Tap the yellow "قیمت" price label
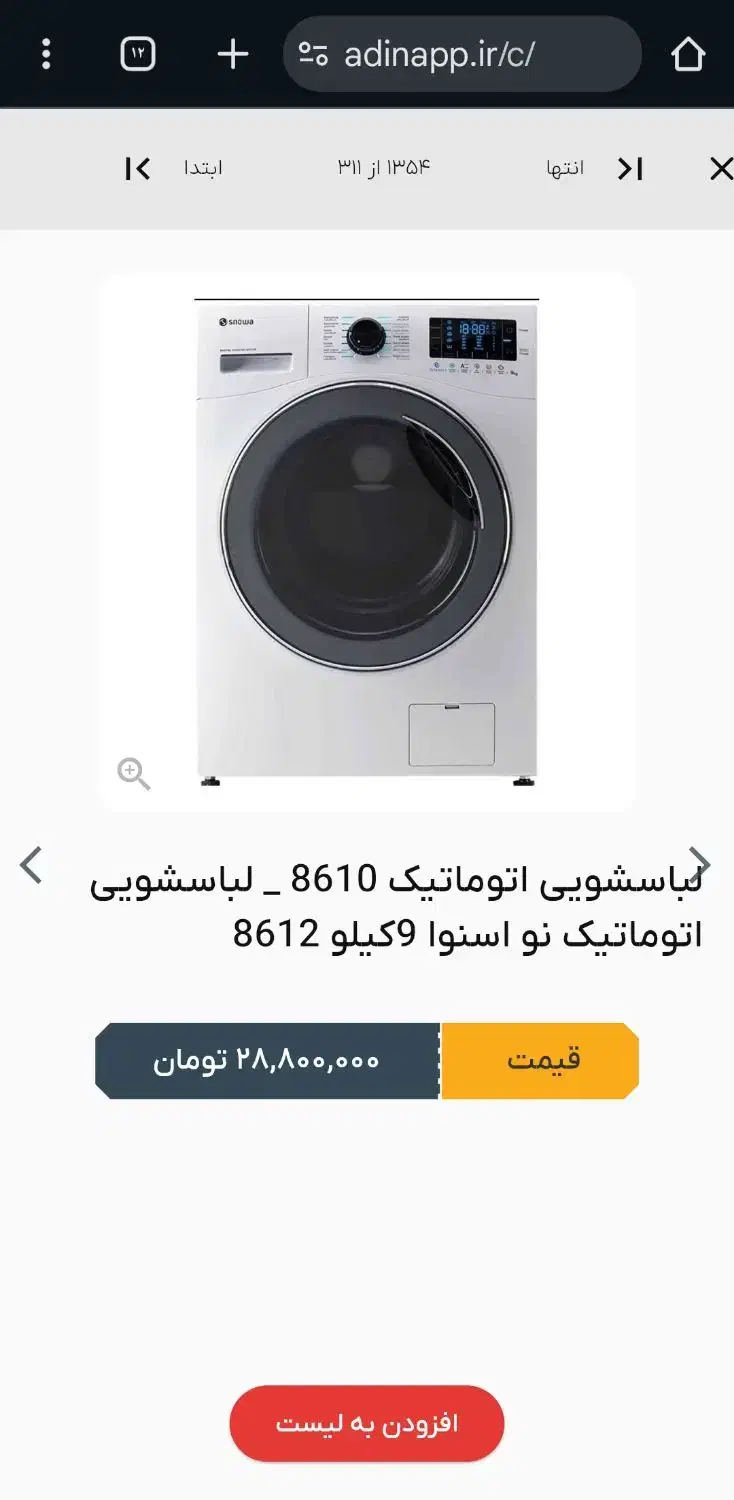The width and height of the screenshot is (734, 1500). [x=541, y=1060]
